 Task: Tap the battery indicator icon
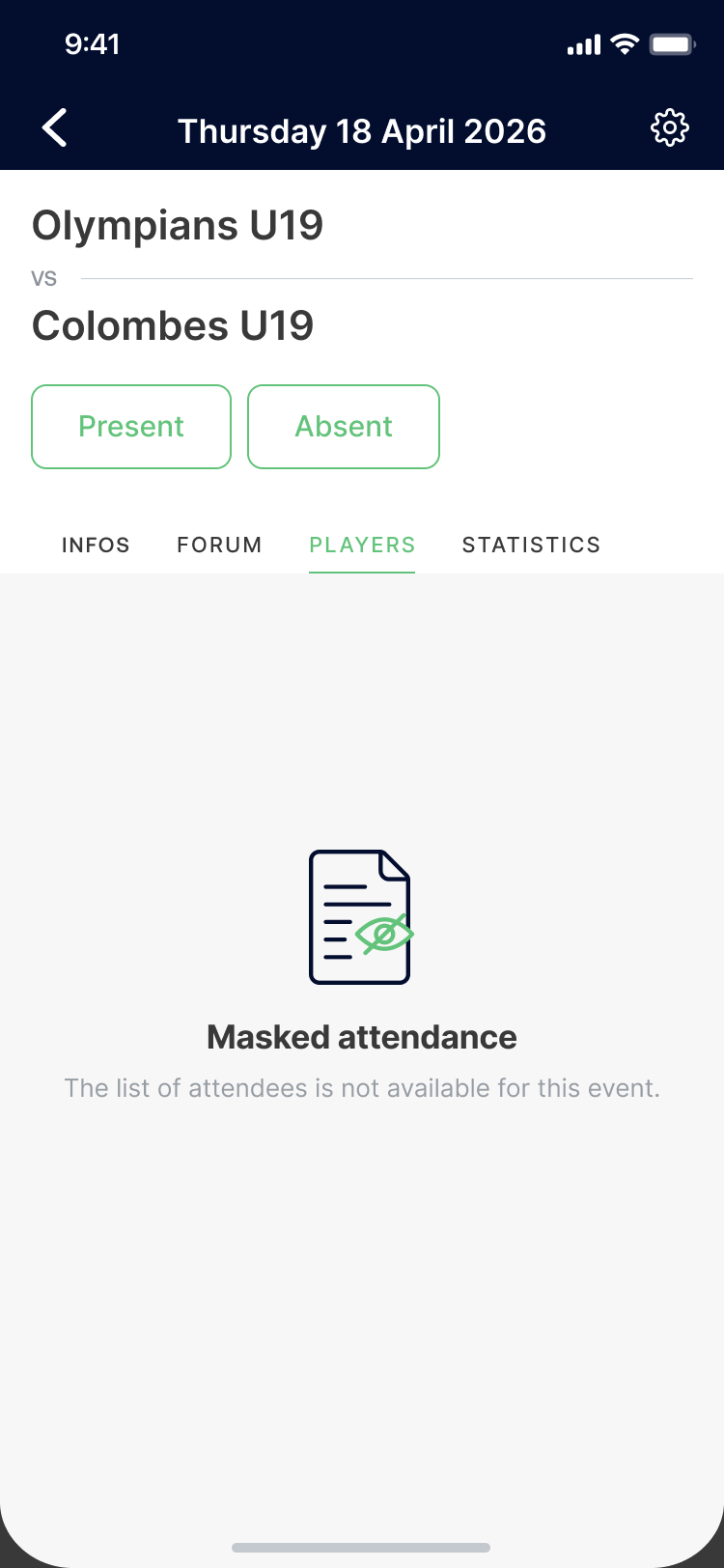[670, 43]
